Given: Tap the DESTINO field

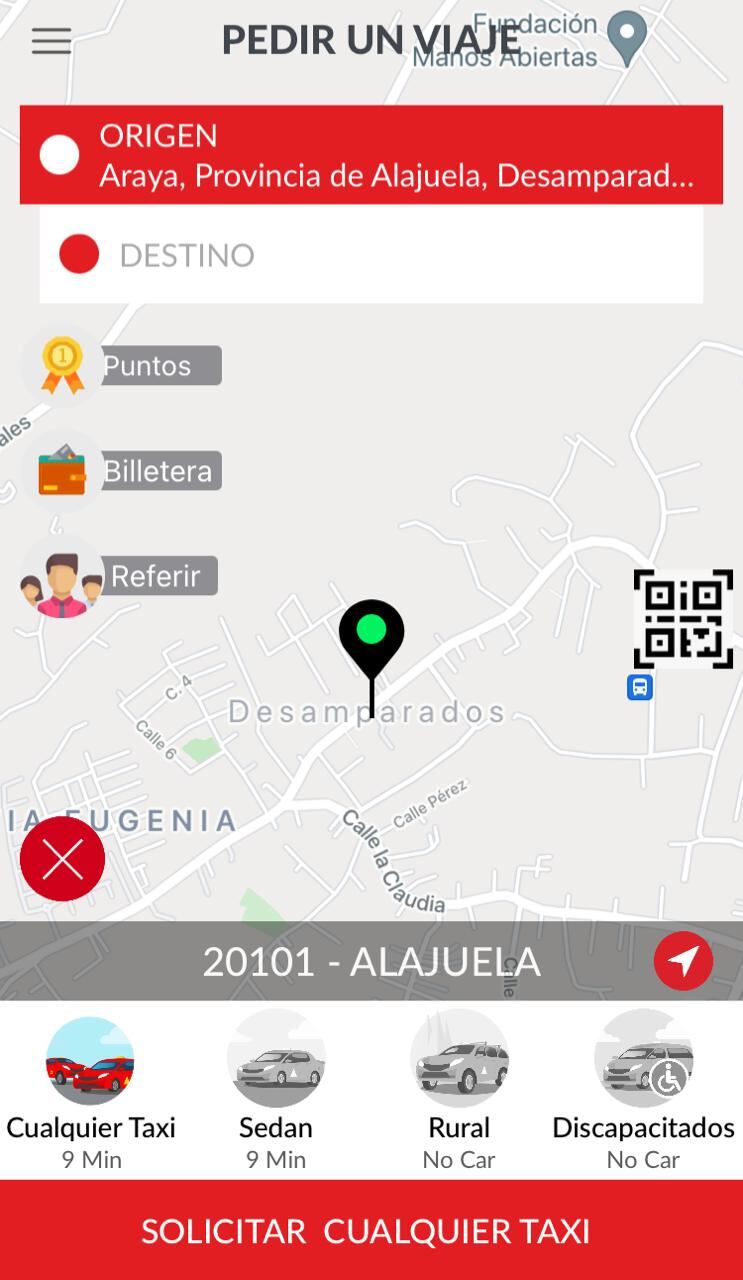Looking at the screenshot, I should click(x=371, y=255).
